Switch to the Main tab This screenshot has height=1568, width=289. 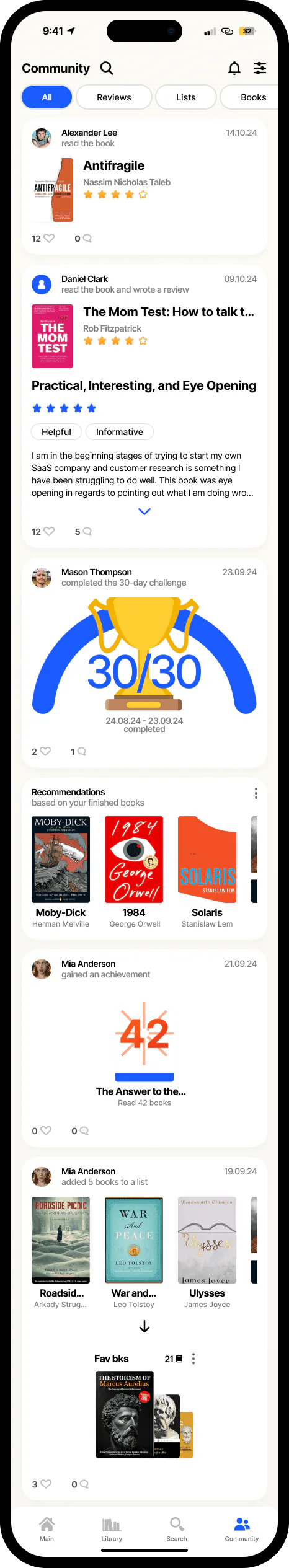coord(47,1528)
